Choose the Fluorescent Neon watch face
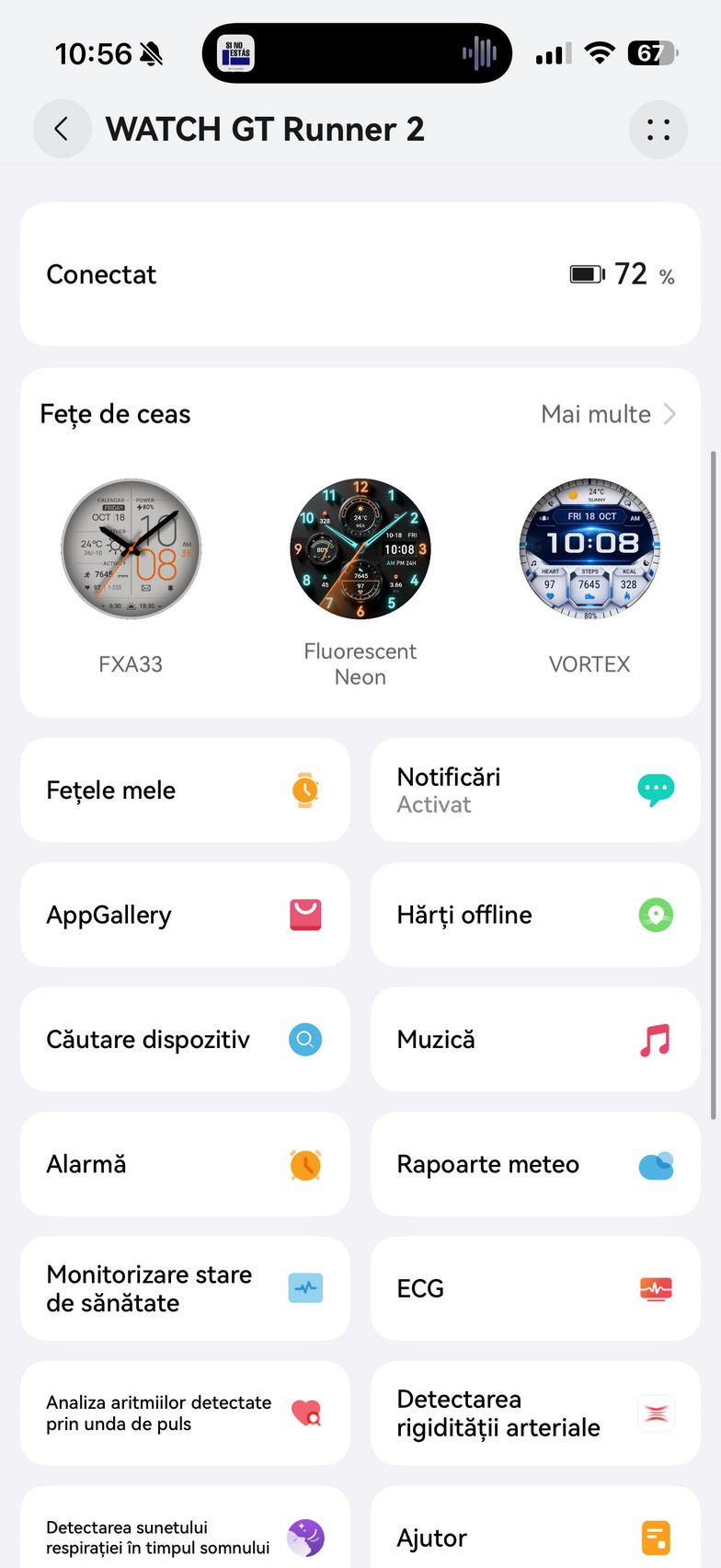 click(360, 549)
